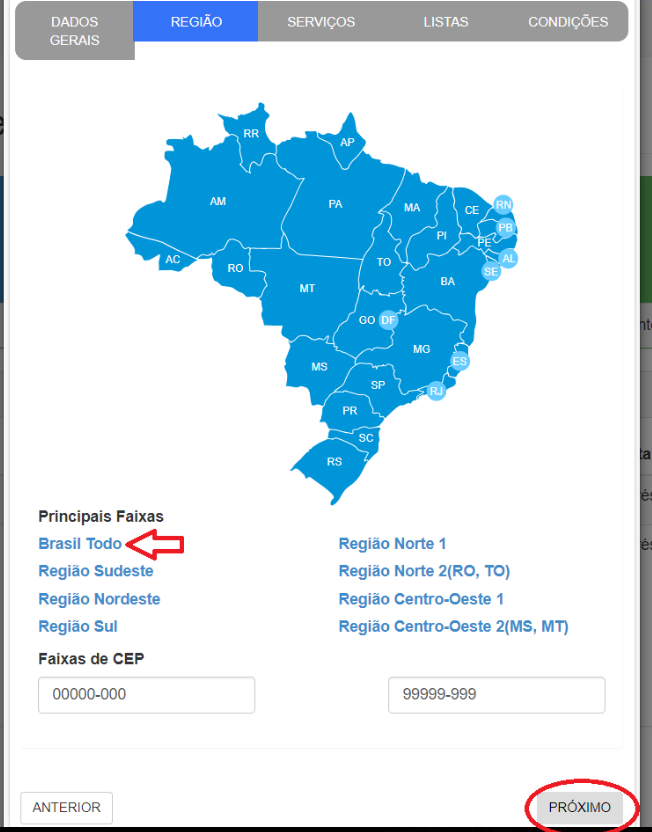Continue with the Próximo button
The height and width of the screenshot is (832, 652).
580,807
